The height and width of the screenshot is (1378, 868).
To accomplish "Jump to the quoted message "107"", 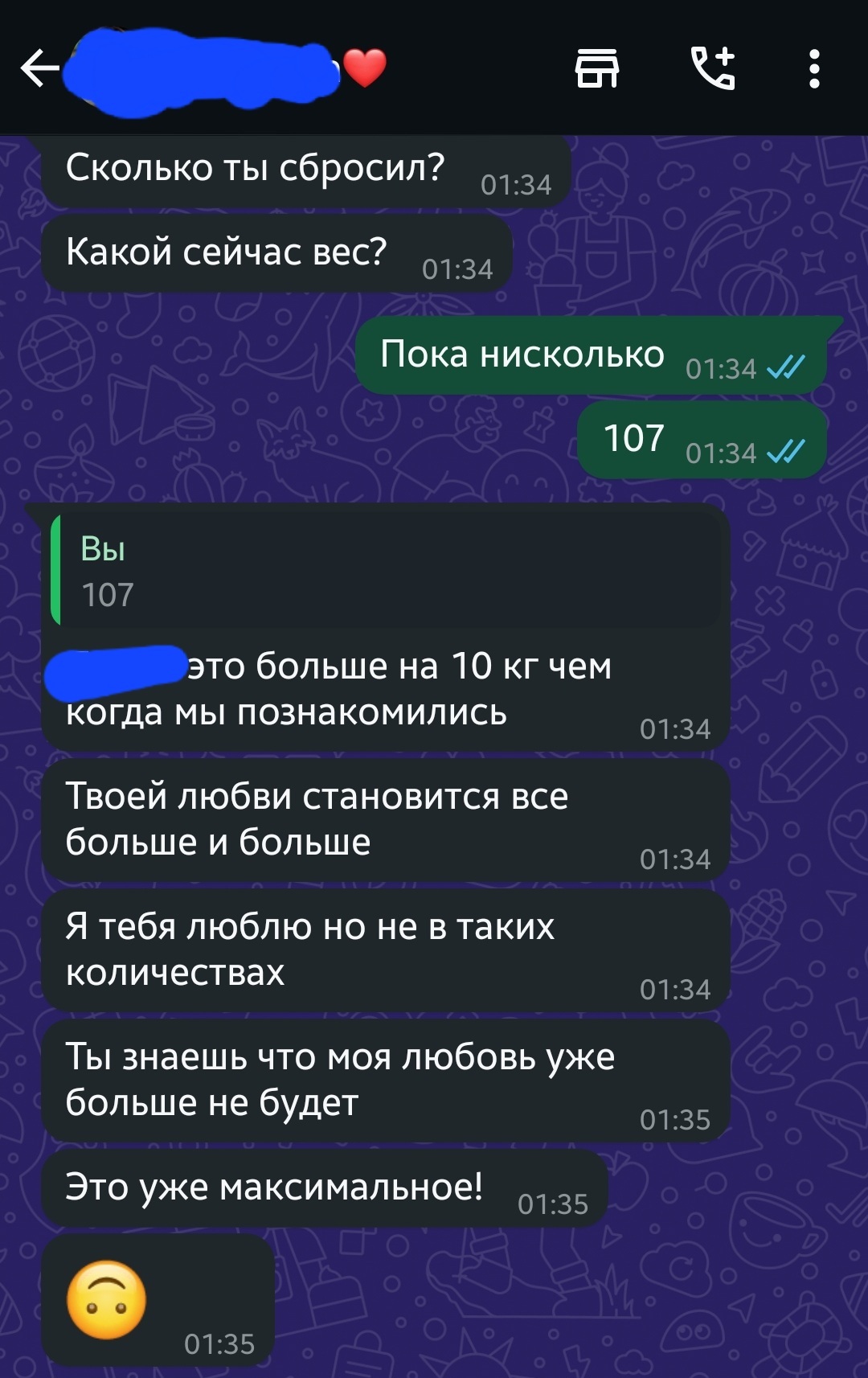I will coord(386,572).
